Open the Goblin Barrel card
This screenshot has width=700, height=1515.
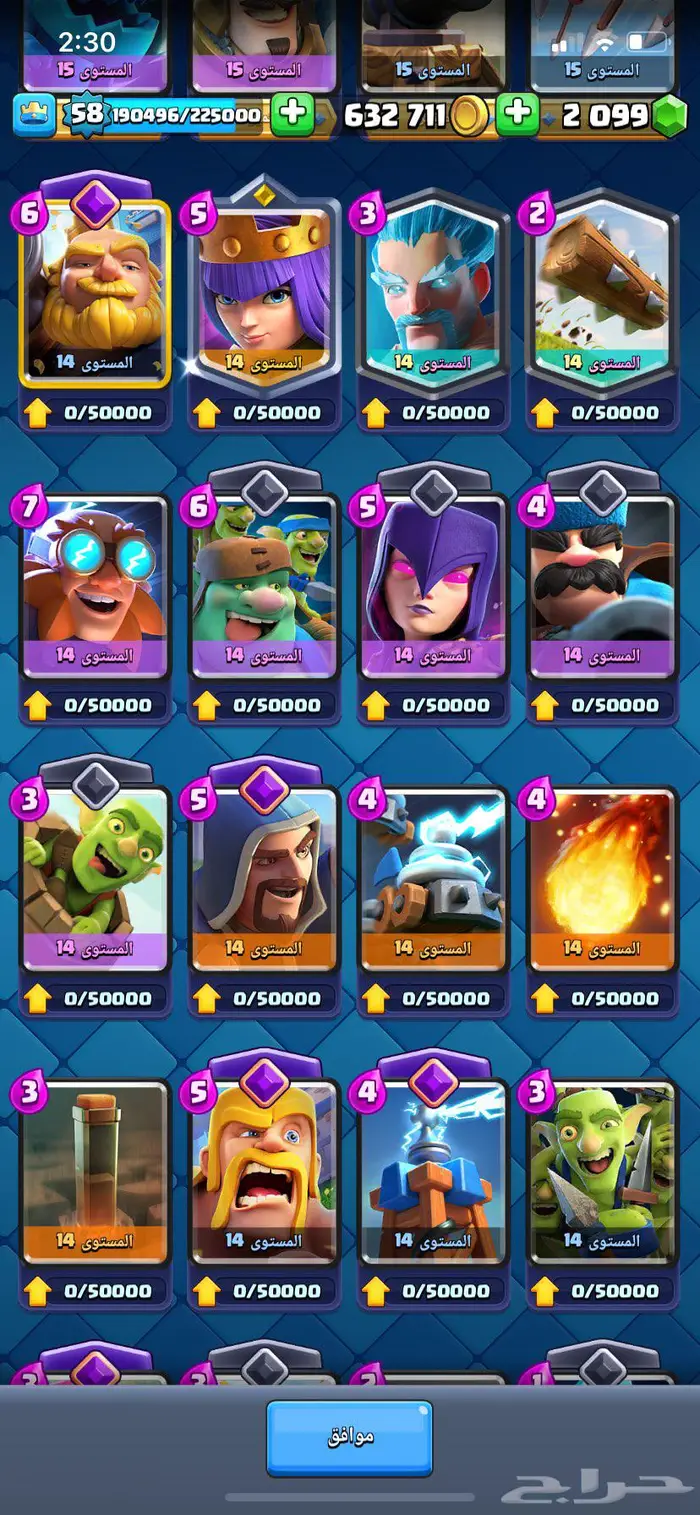click(94, 878)
